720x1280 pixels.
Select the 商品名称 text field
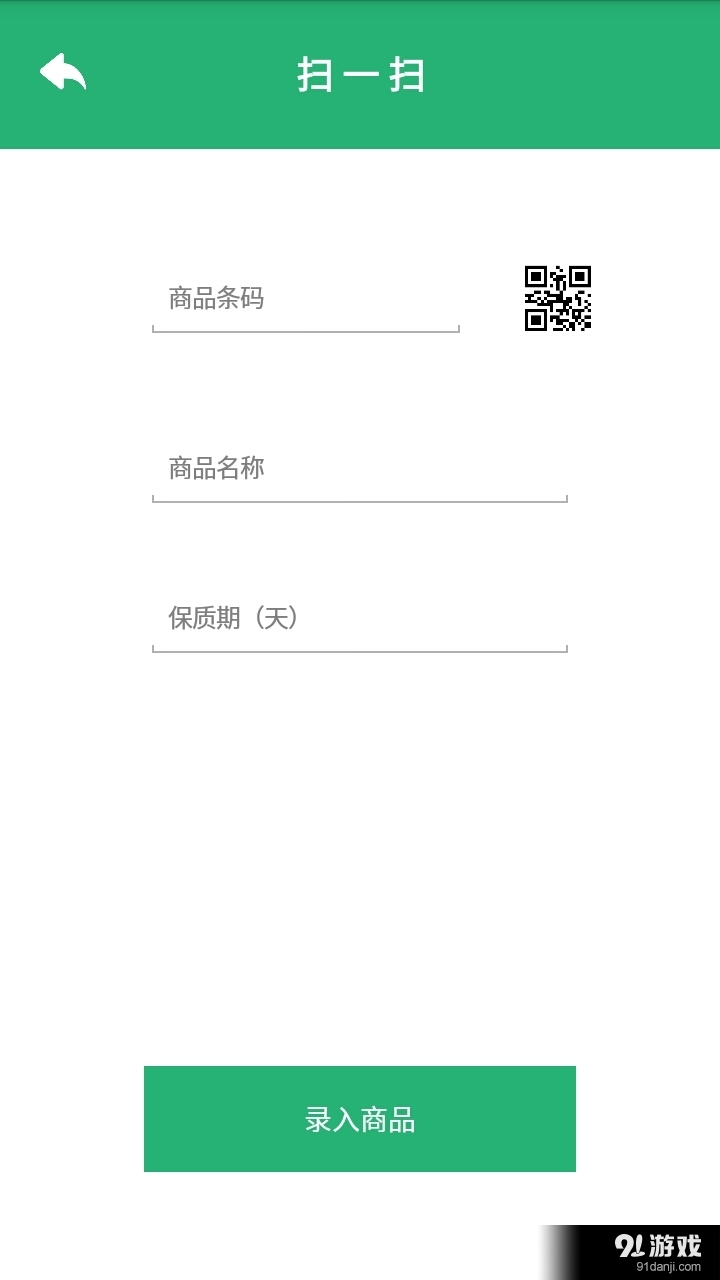360,470
